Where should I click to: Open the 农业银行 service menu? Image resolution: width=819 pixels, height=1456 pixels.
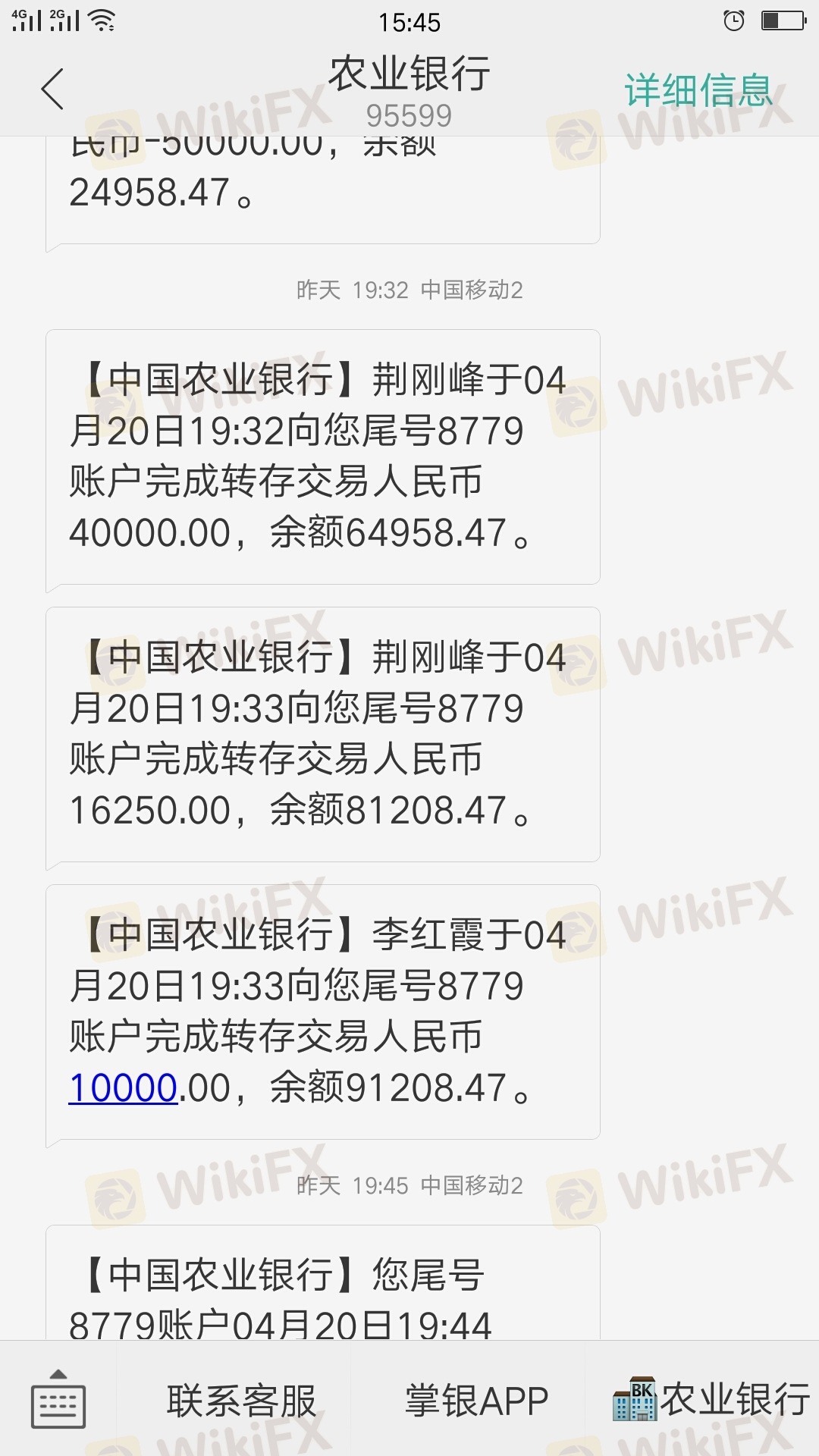[x=711, y=1400]
